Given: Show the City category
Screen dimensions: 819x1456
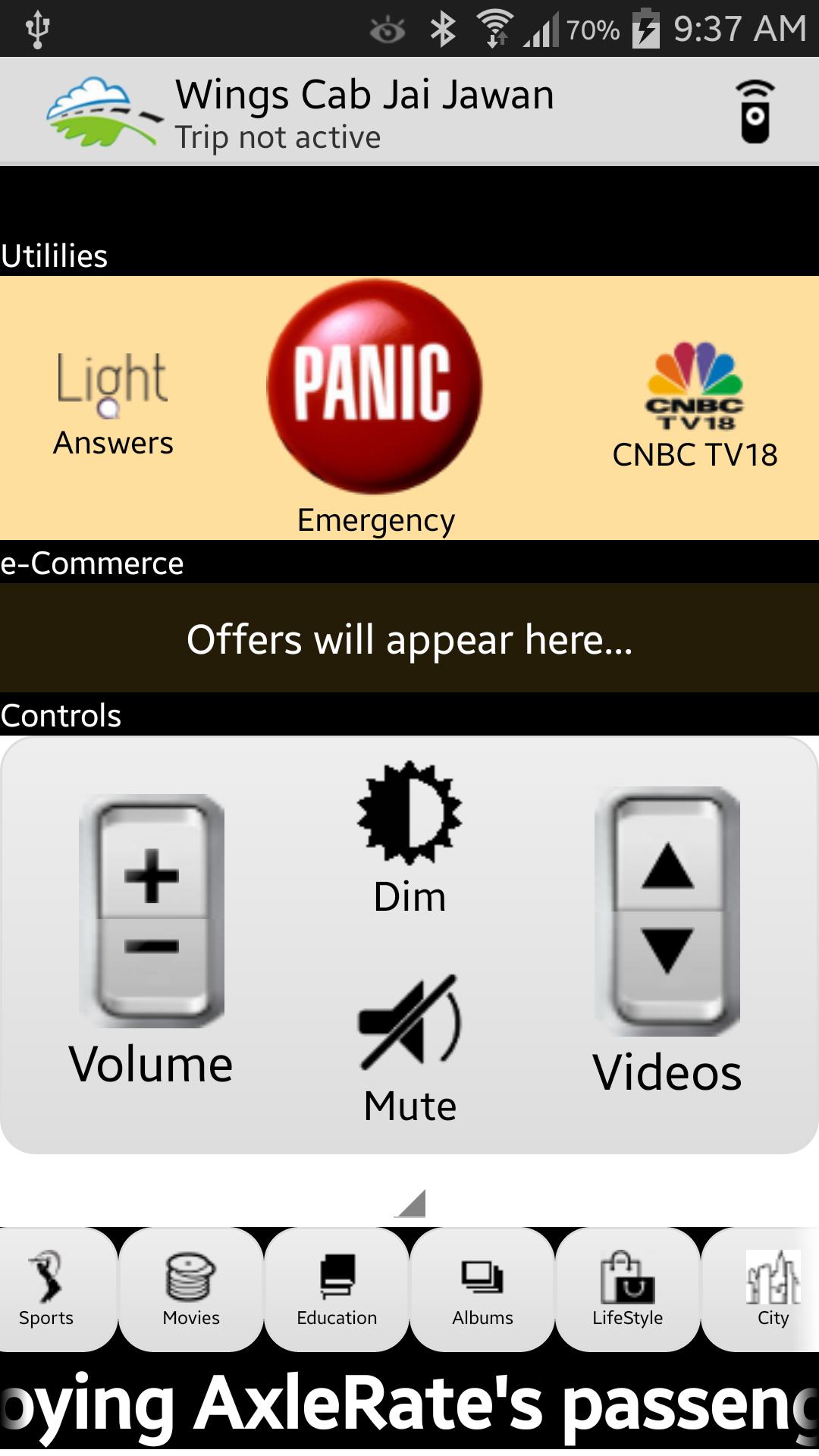Looking at the screenshot, I should [772, 1290].
